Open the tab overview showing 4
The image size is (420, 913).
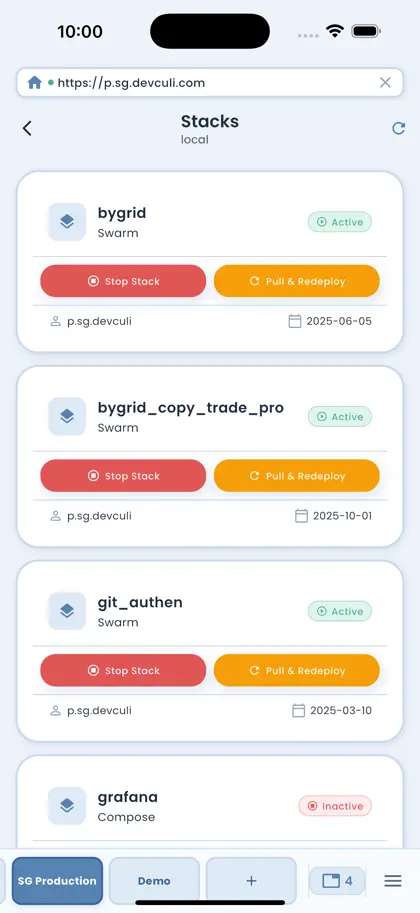pos(337,881)
